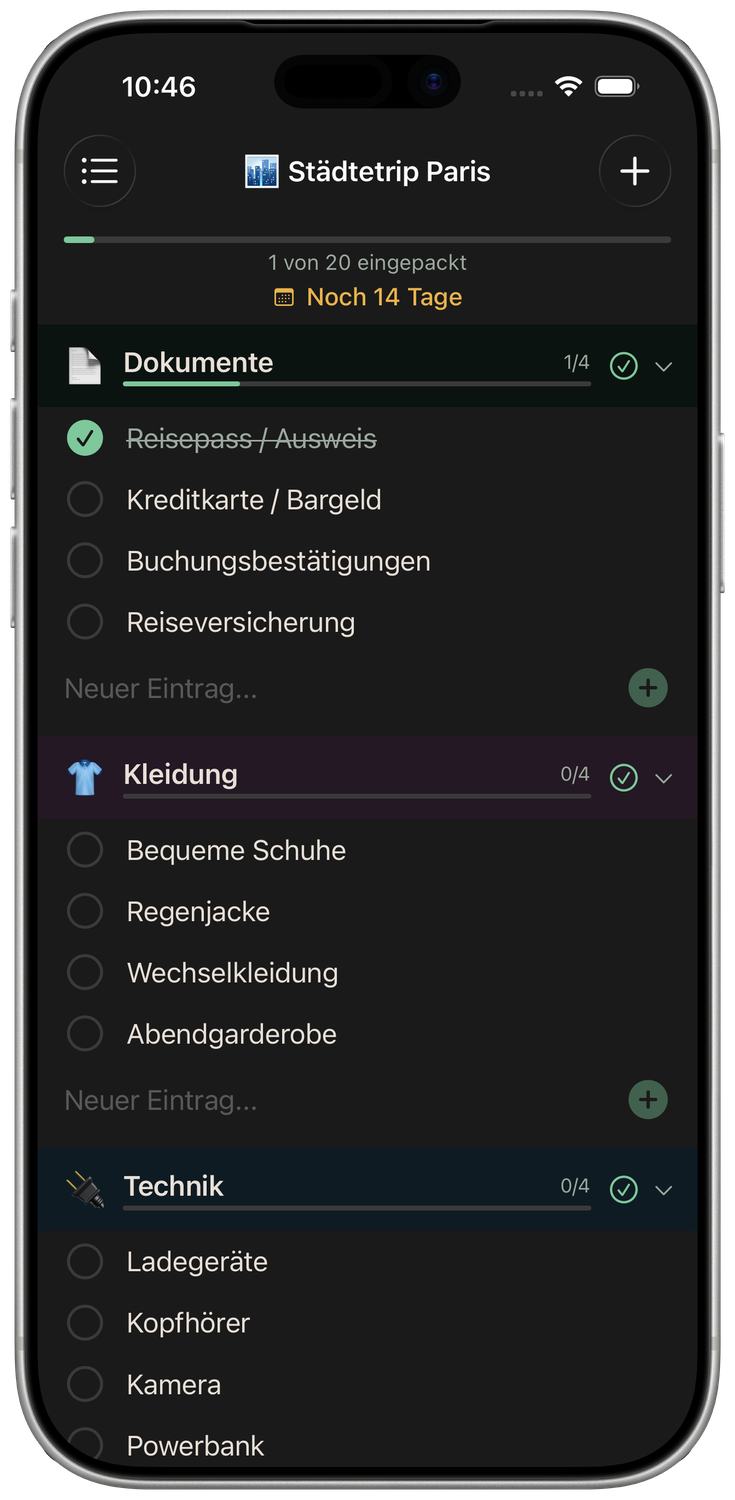735x1500 pixels.
Task: Open the list overview via the list icon
Action: [x=99, y=171]
